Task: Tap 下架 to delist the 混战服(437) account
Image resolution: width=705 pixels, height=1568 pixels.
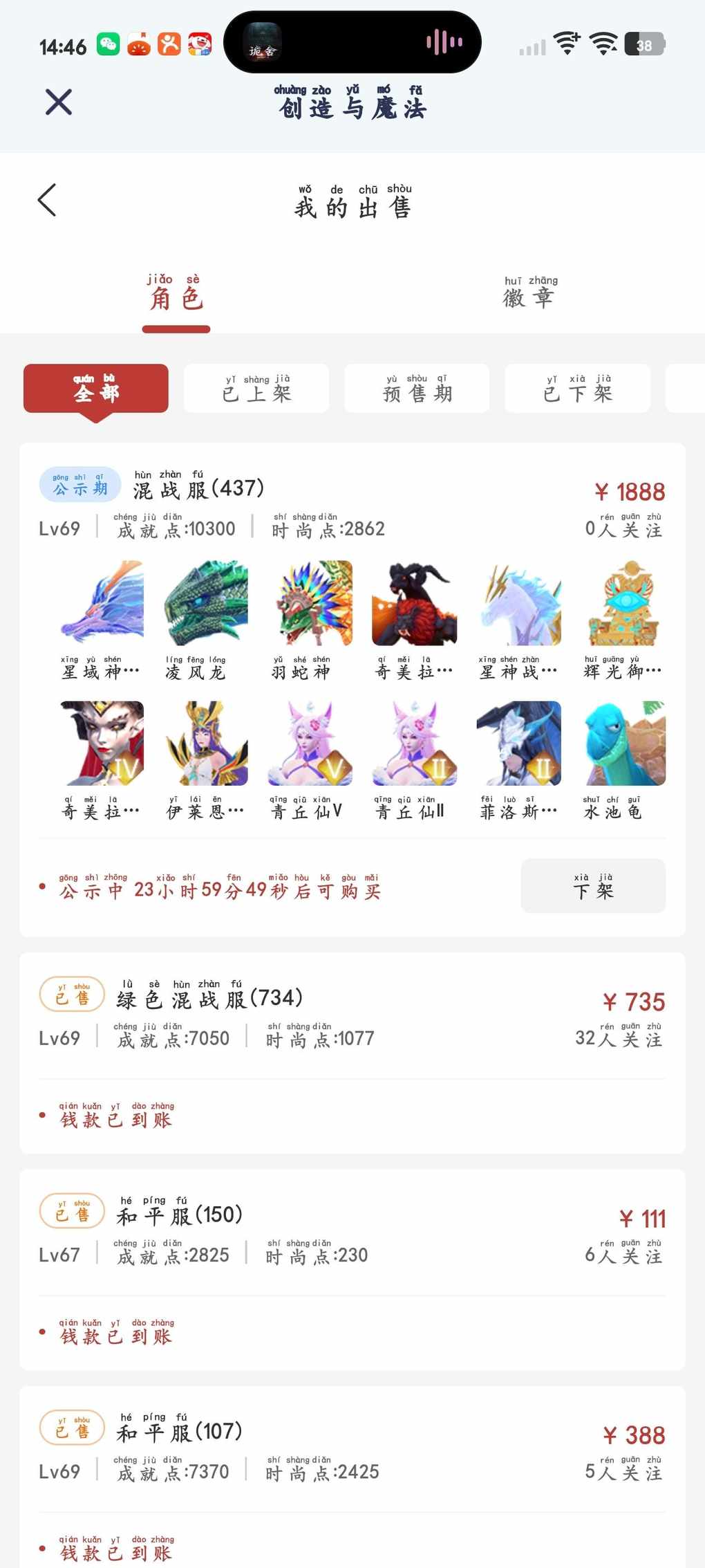Action: click(593, 886)
